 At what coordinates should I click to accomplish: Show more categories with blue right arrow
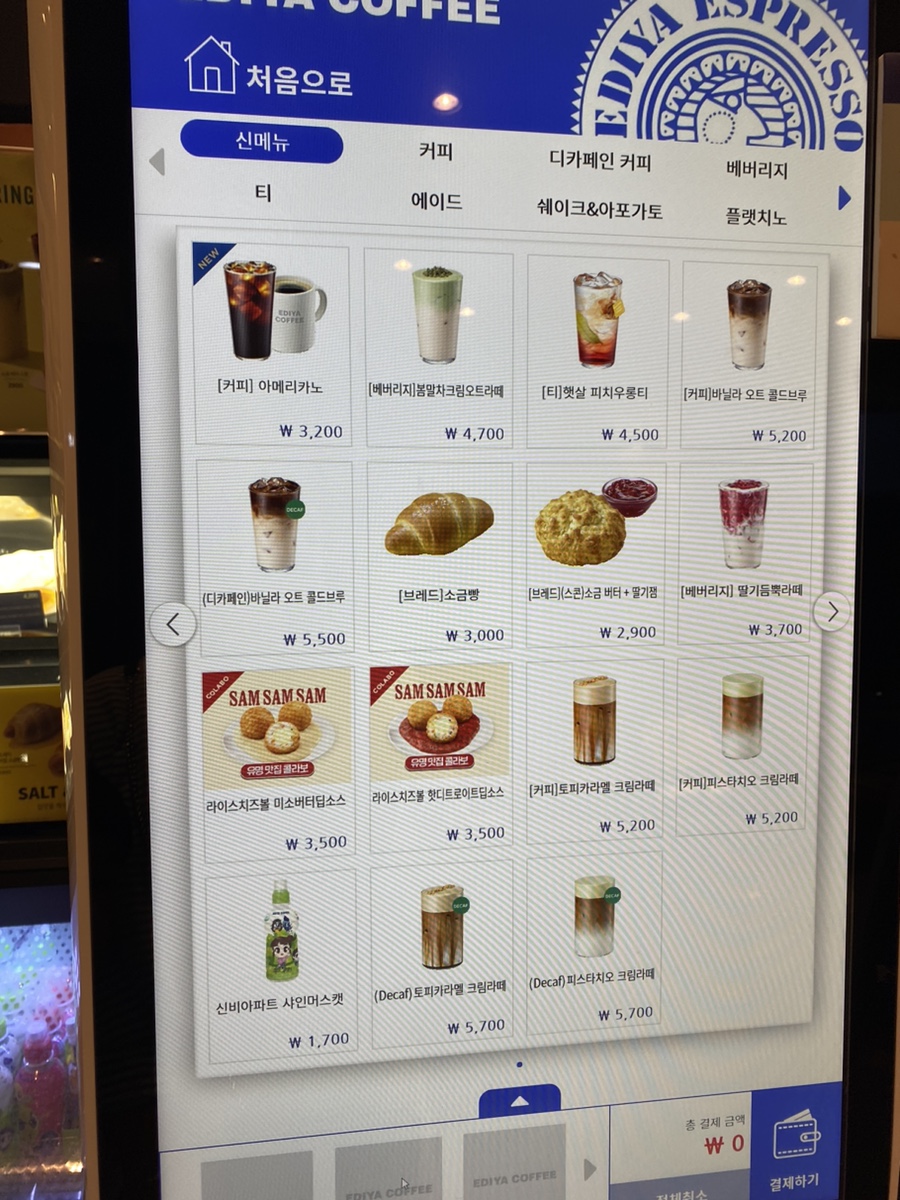click(844, 198)
